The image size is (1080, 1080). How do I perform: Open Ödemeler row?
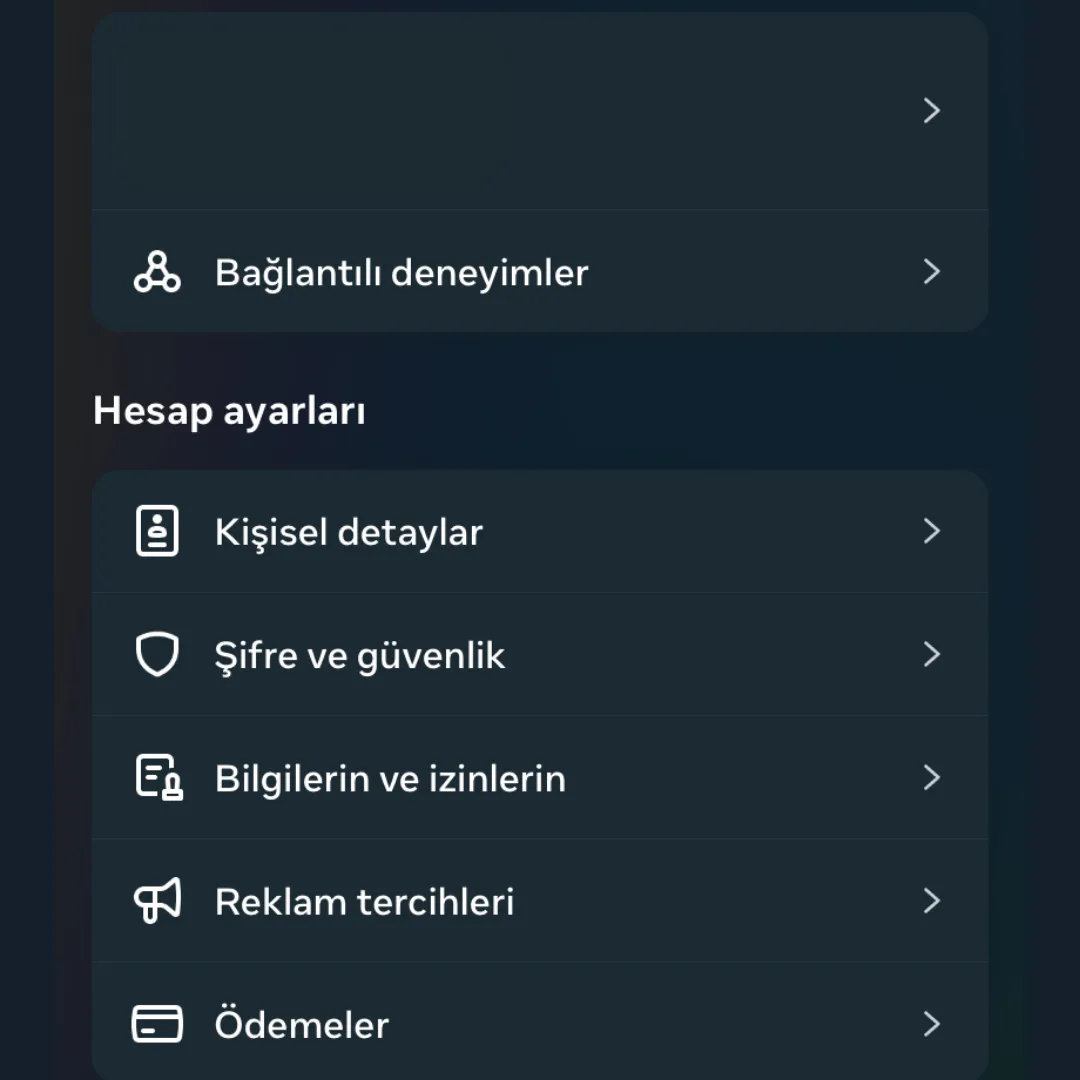tap(302, 1024)
